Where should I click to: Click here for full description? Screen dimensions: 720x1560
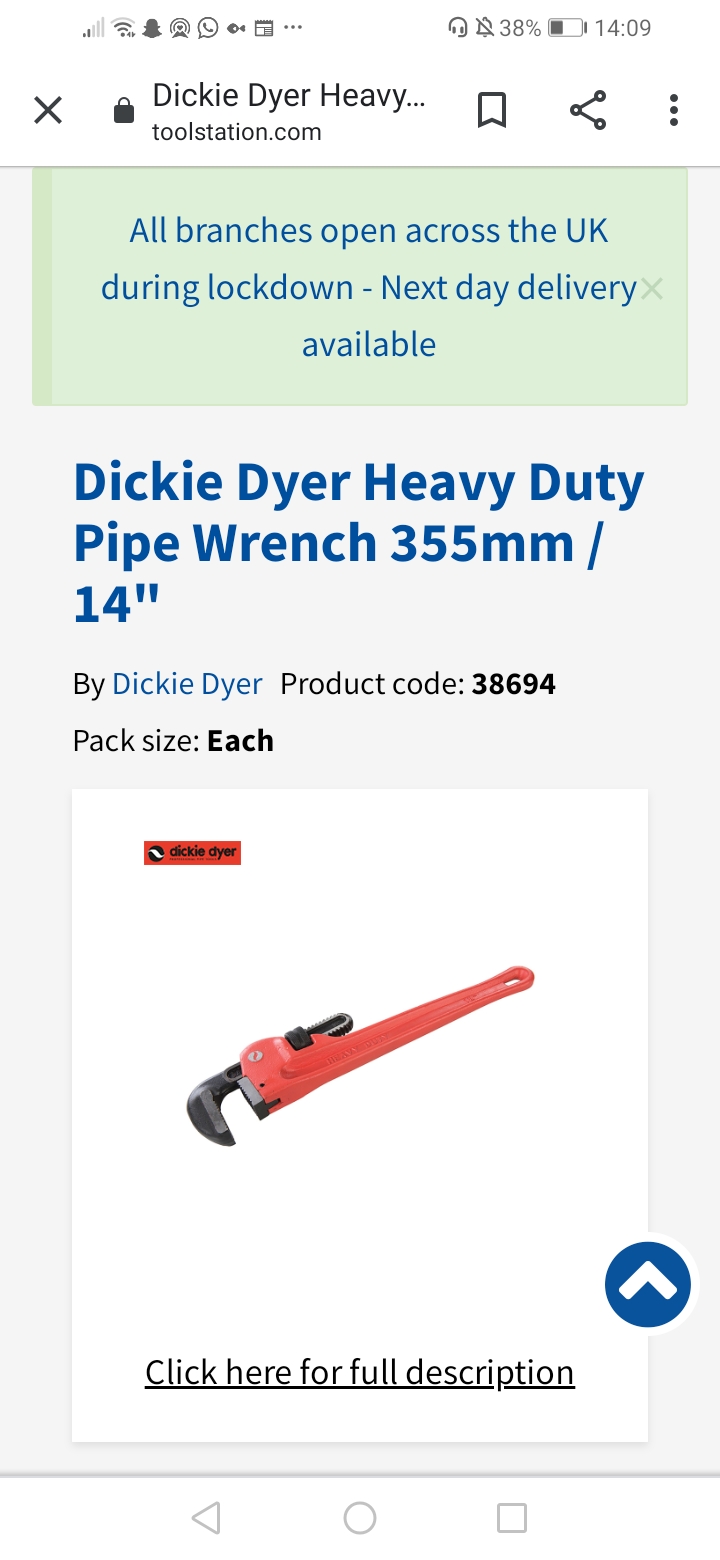(x=360, y=1373)
